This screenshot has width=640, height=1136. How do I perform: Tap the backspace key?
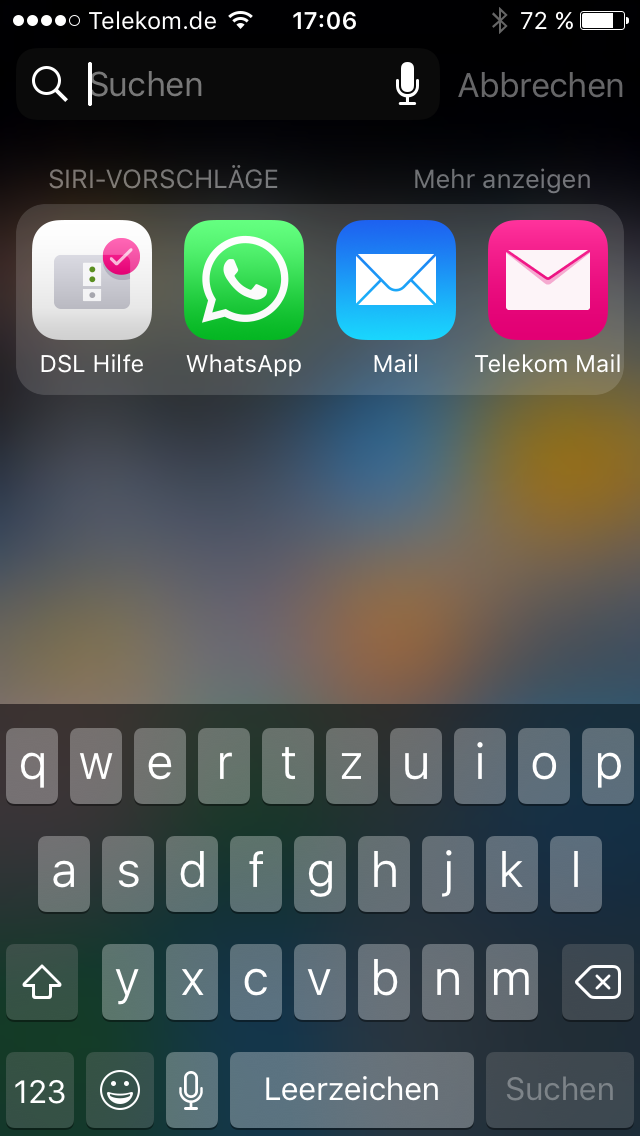tap(598, 982)
